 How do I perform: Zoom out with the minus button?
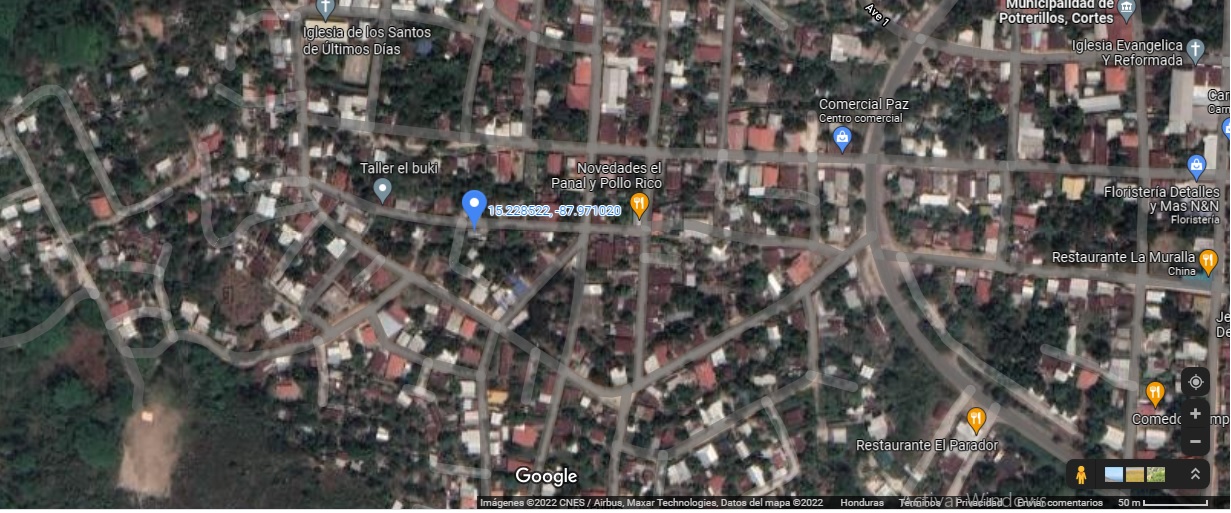click(1195, 441)
